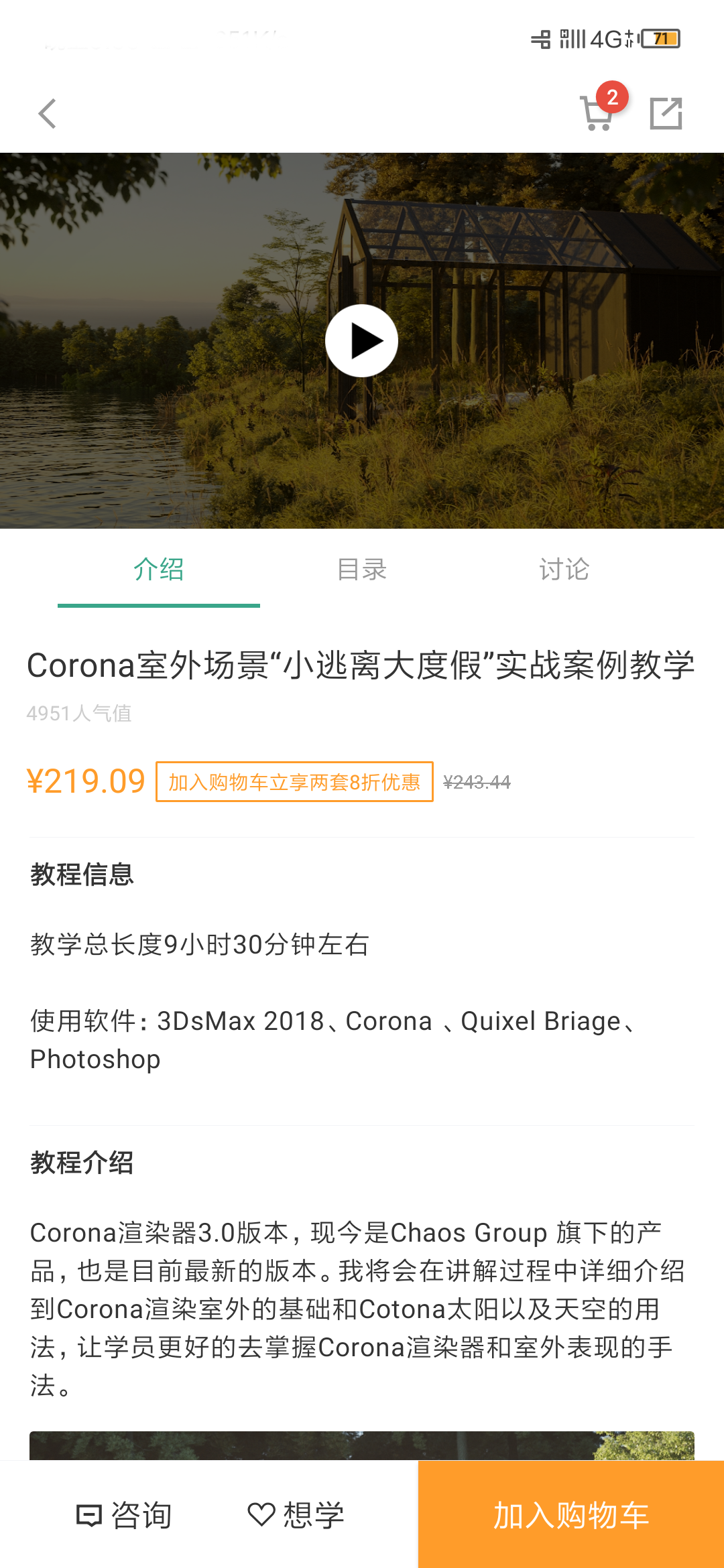Mark the course as 想学
The width and height of the screenshot is (724, 1568).
click(x=296, y=1514)
